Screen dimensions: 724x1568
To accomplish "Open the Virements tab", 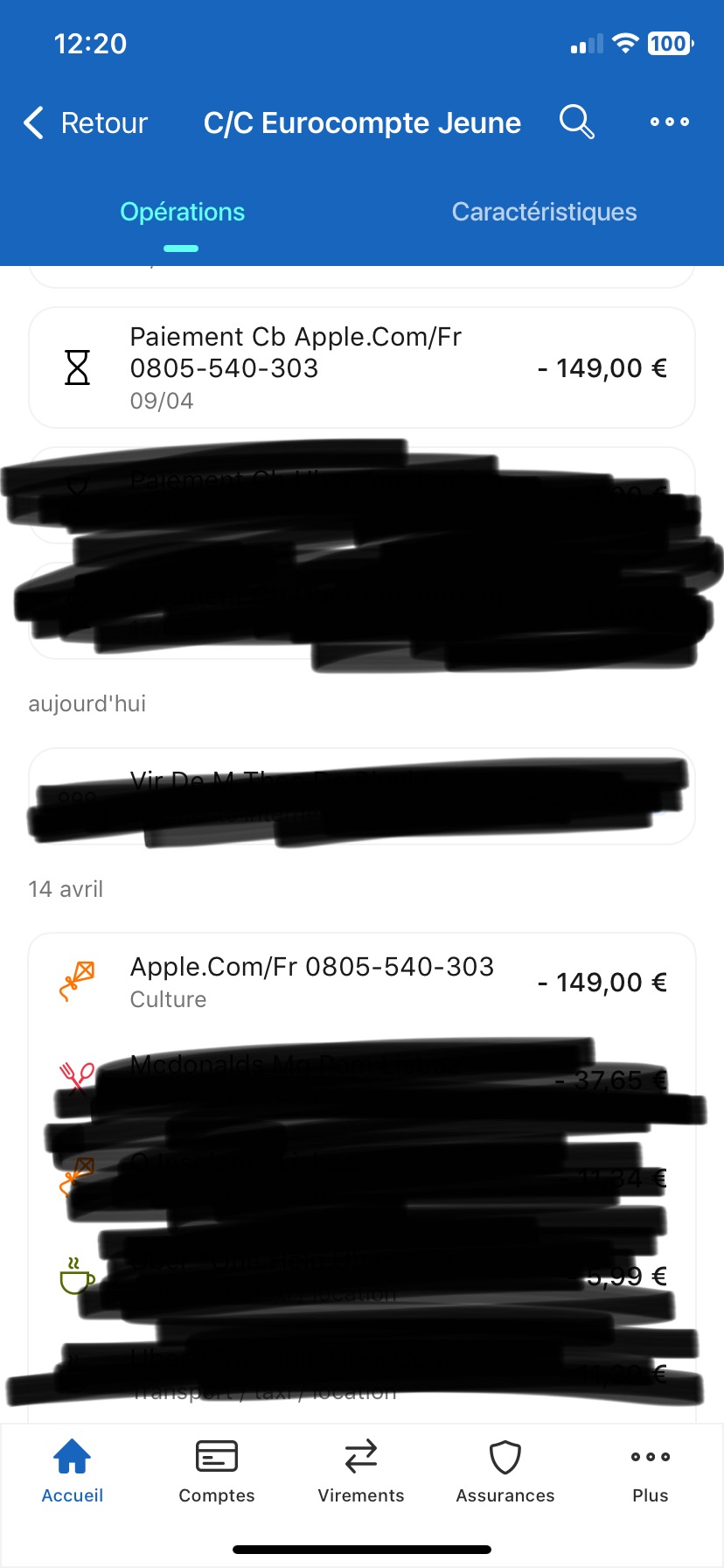I will 361,1472.
